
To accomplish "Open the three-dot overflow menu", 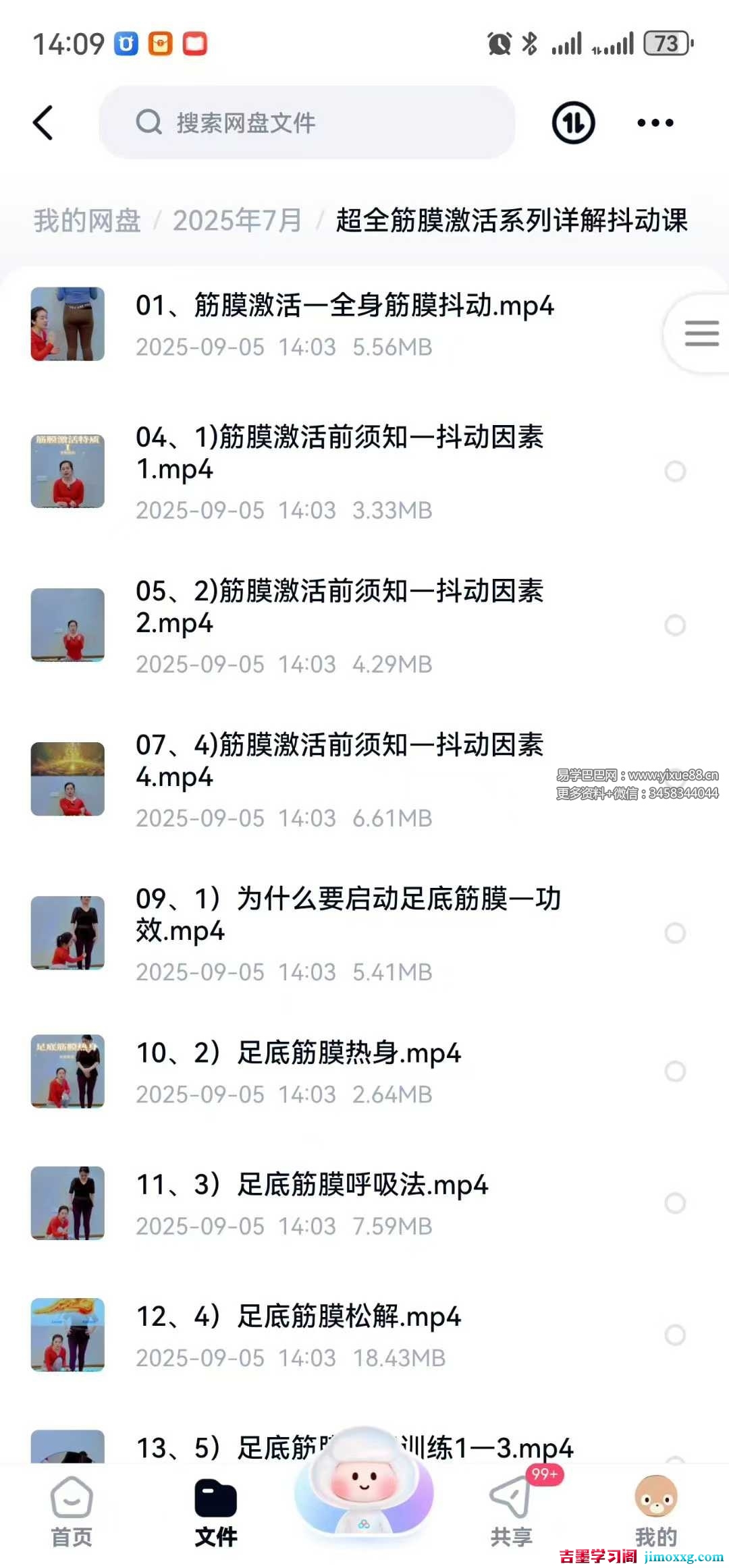I will click(x=655, y=123).
